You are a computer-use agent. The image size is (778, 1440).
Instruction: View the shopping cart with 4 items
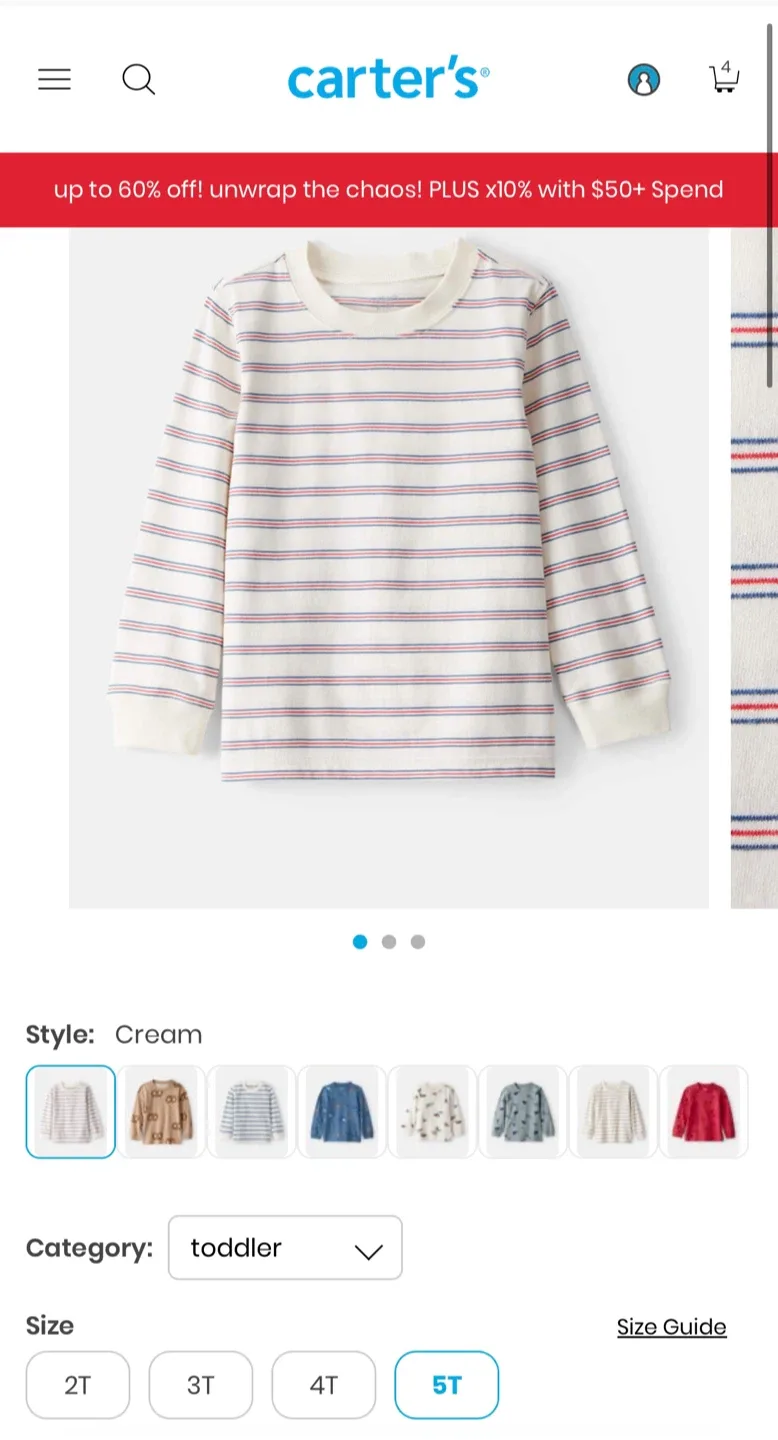tap(723, 79)
